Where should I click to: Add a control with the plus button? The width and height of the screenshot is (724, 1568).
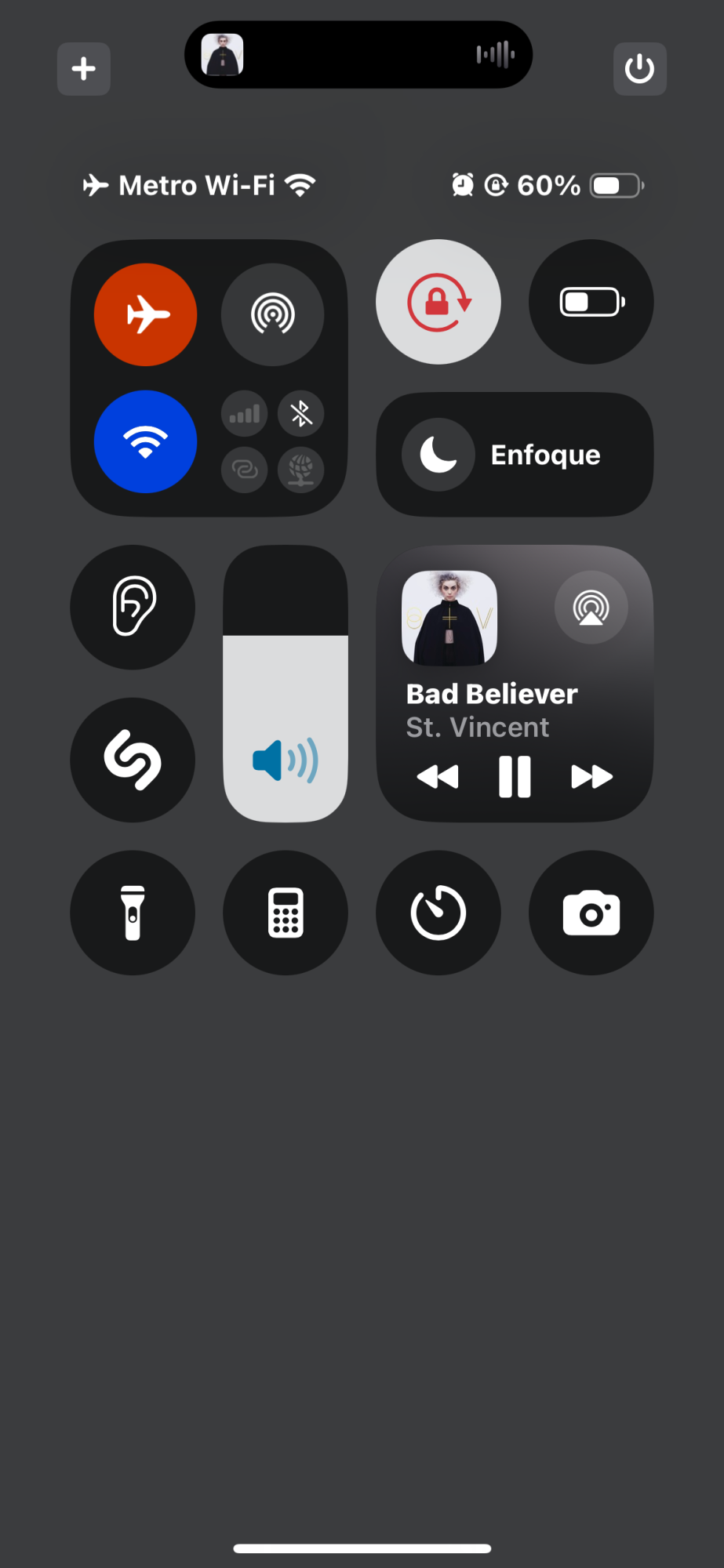pos(84,69)
